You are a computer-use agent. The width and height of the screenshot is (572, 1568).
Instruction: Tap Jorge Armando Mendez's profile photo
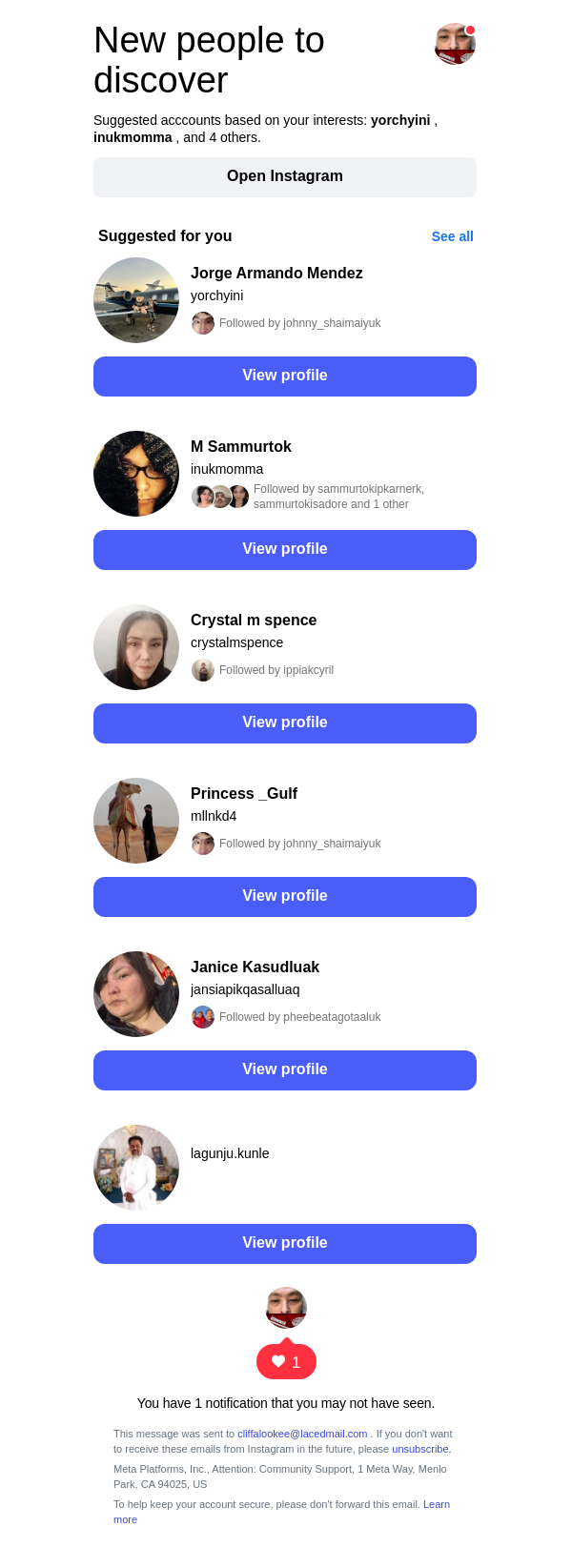(x=136, y=300)
